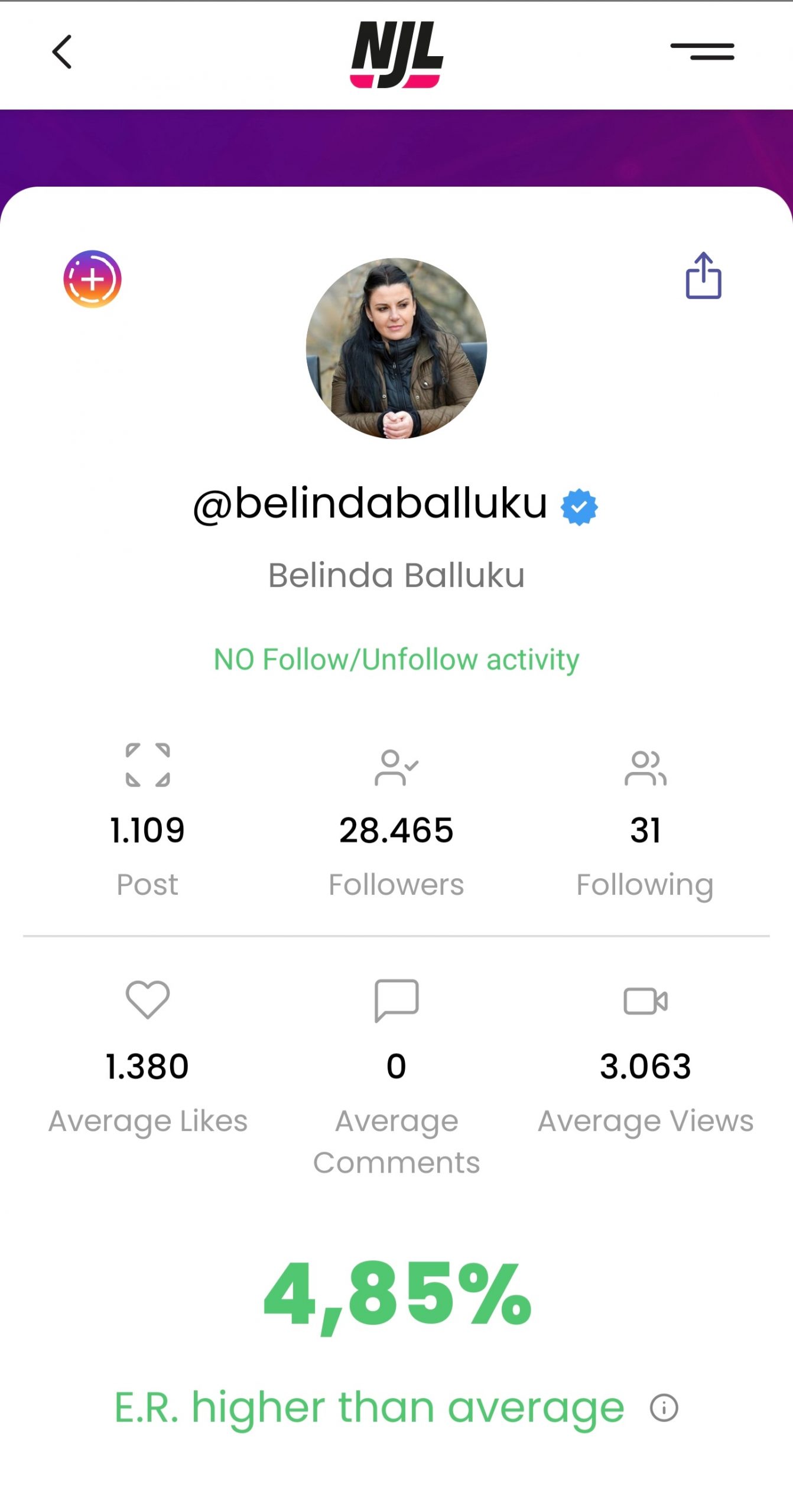Open the engagement rate info icon
Viewport: 793px width, 1512px height.
pos(664,1407)
